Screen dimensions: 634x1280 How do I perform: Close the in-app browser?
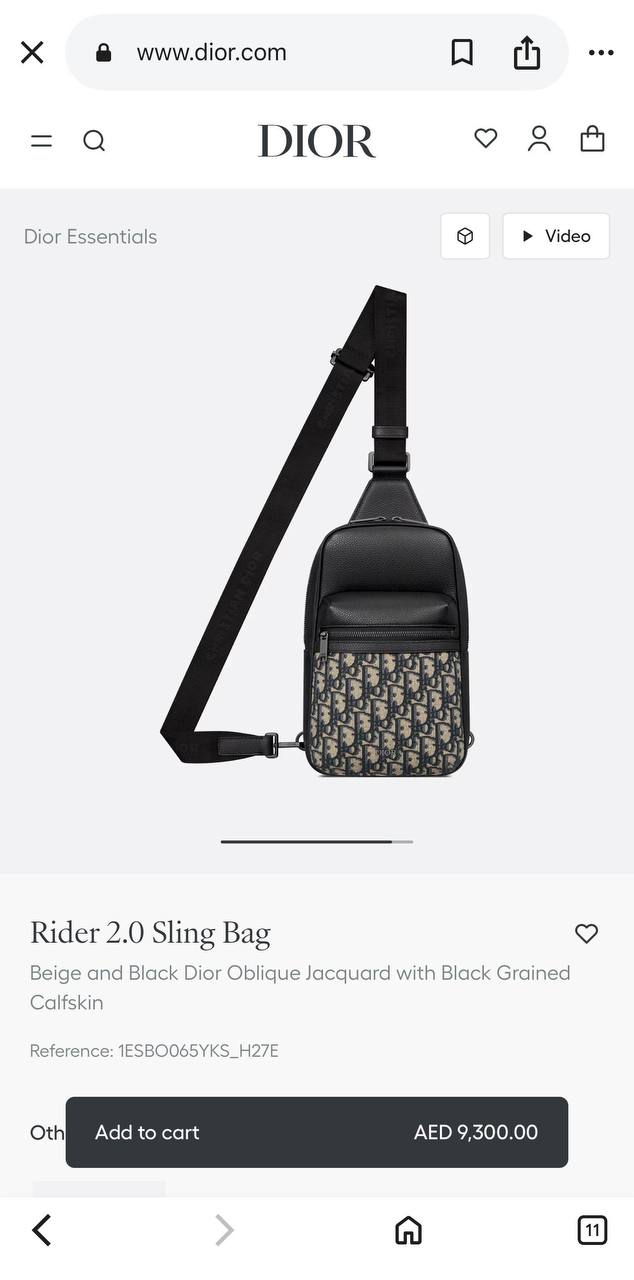point(32,53)
